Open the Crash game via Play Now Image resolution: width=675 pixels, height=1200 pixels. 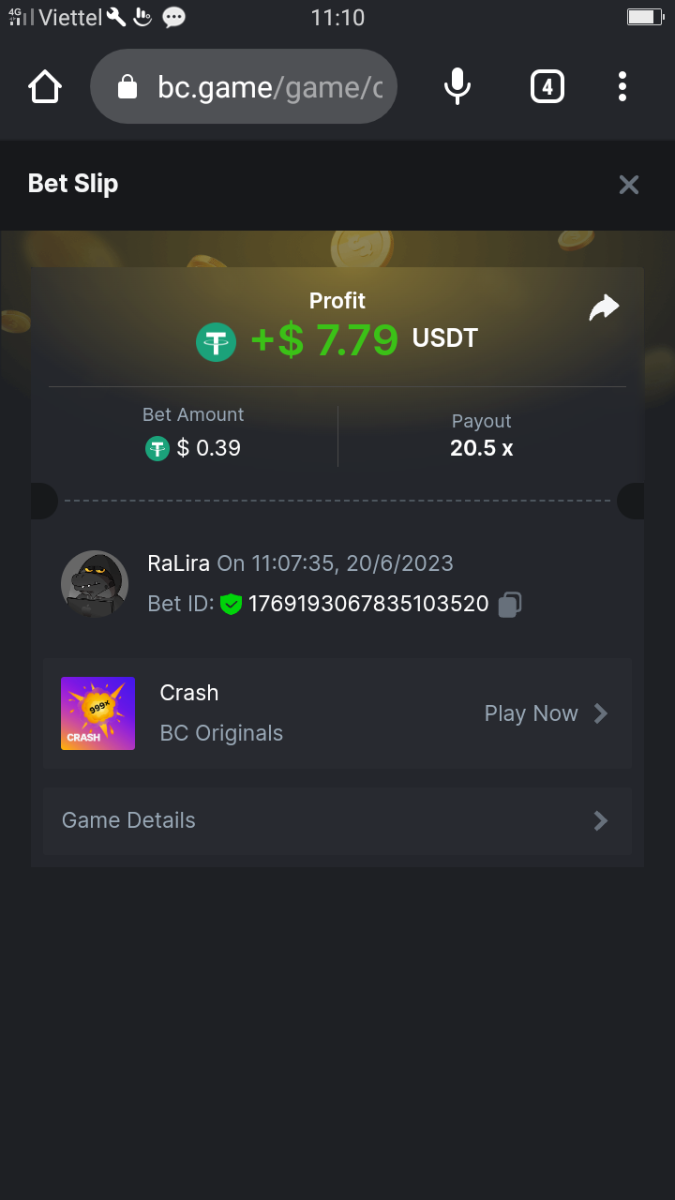pos(545,714)
